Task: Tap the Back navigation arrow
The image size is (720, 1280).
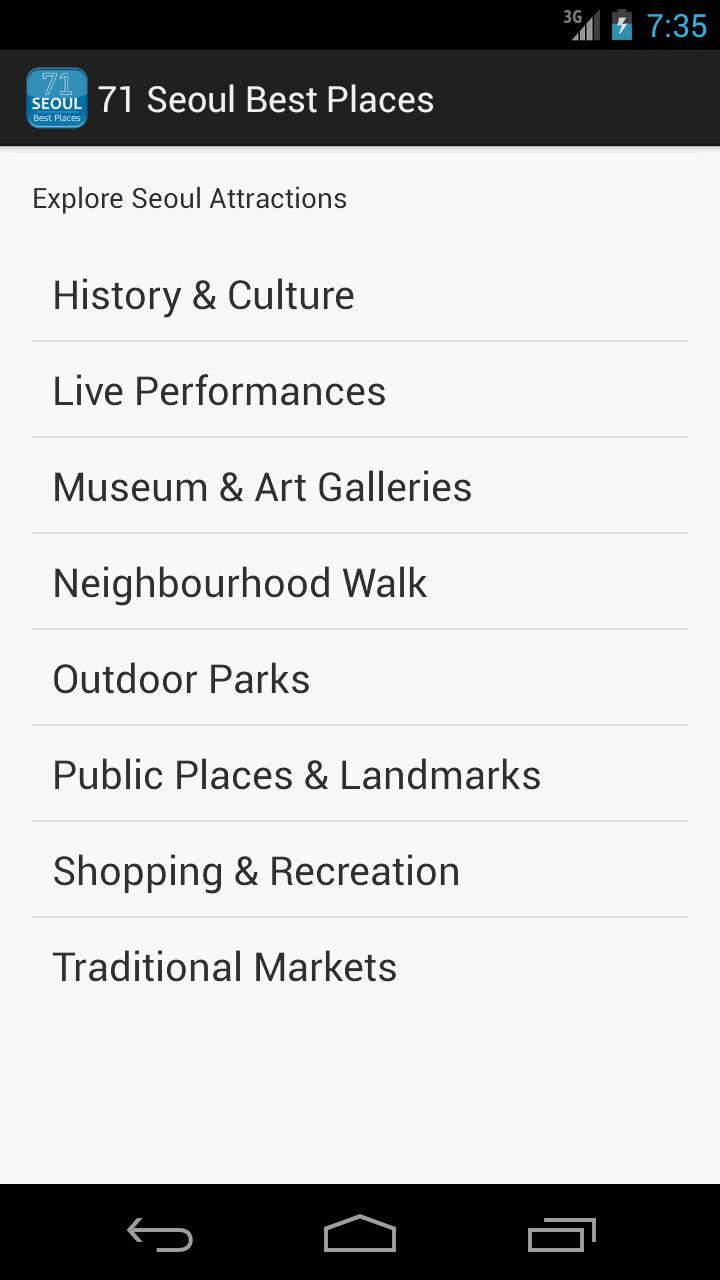Action: point(158,1235)
